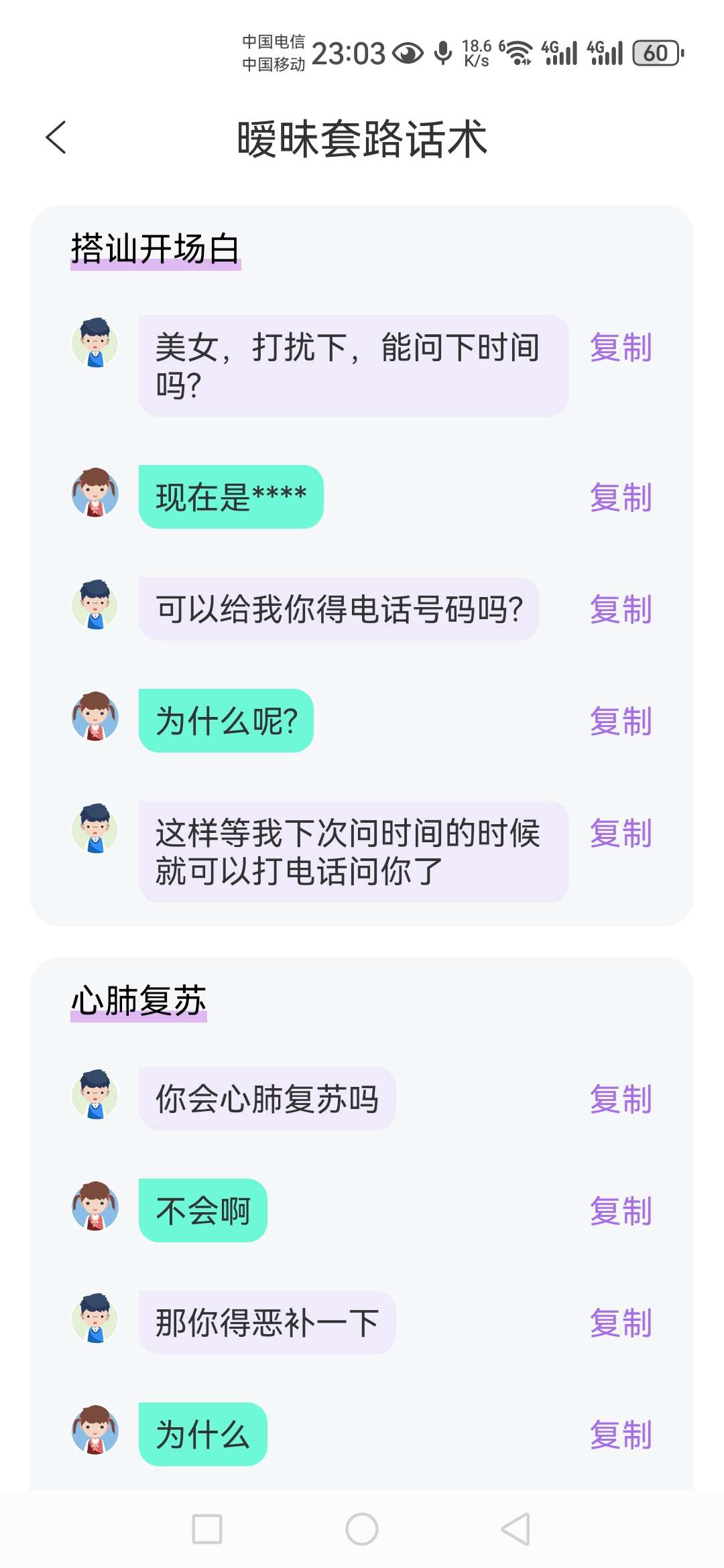
Task: Copy the 现在是**** reply
Action: (x=620, y=496)
